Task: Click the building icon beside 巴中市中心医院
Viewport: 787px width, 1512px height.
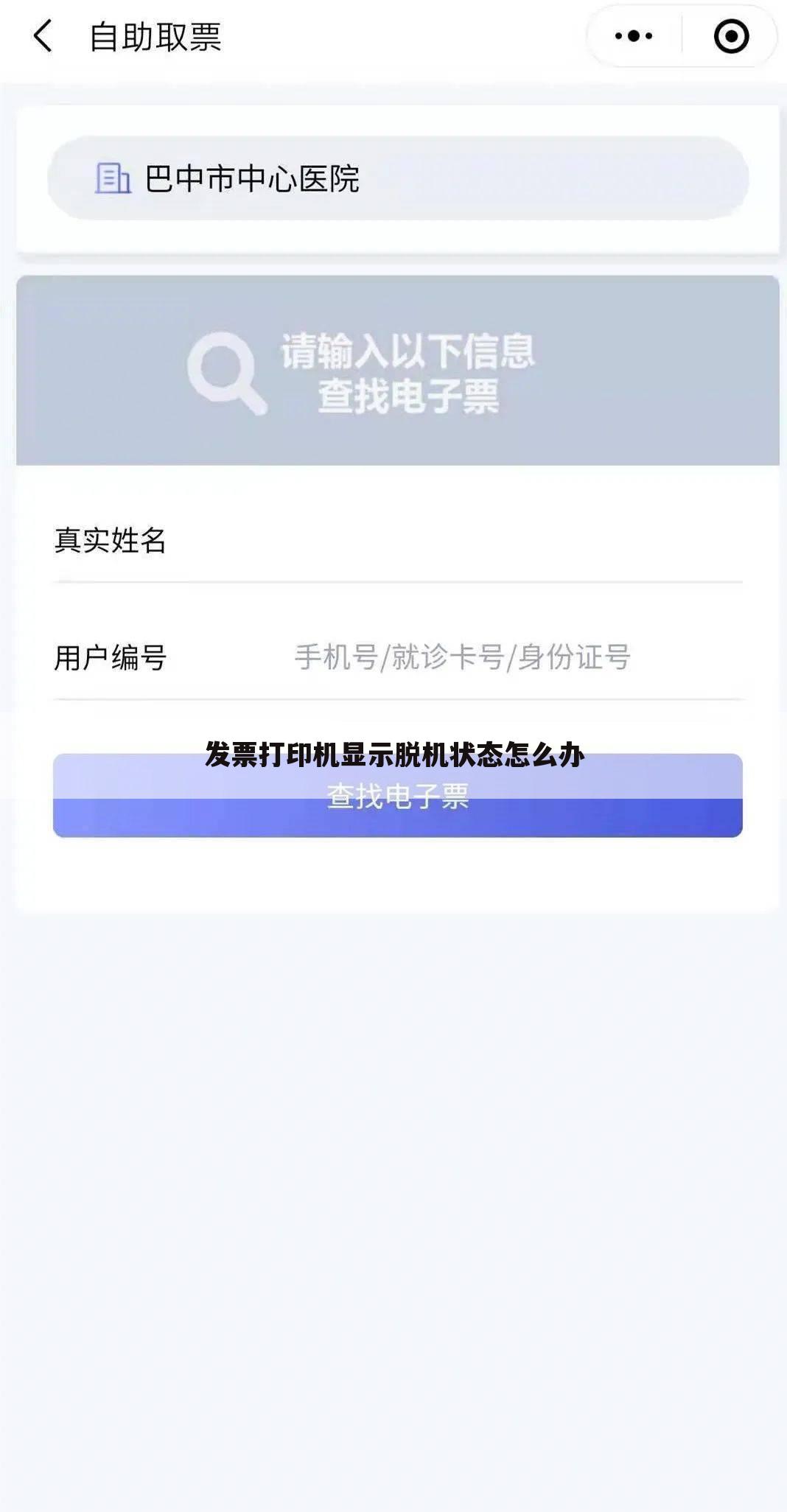Action: 112,177
